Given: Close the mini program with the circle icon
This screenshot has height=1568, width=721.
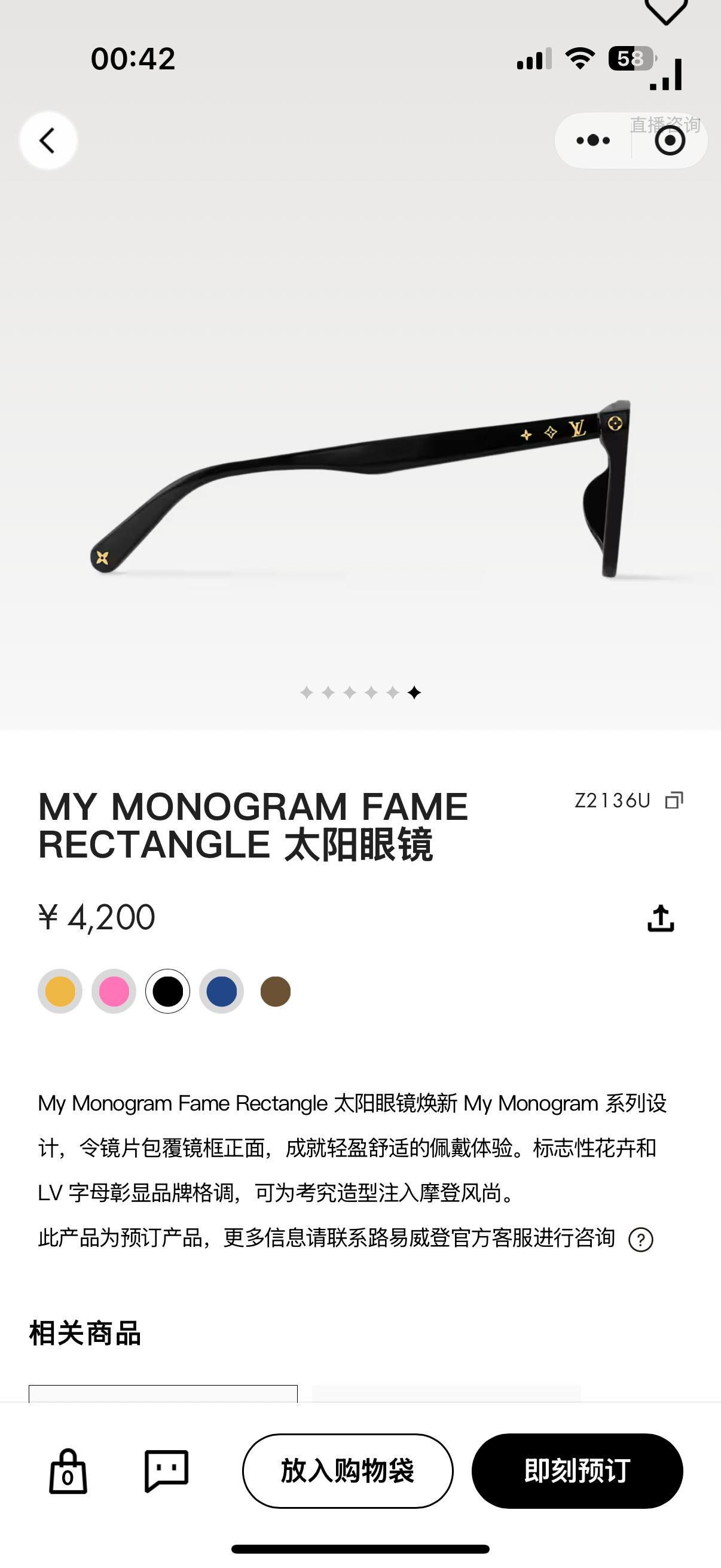Looking at the screenshot, I should 670,141.
